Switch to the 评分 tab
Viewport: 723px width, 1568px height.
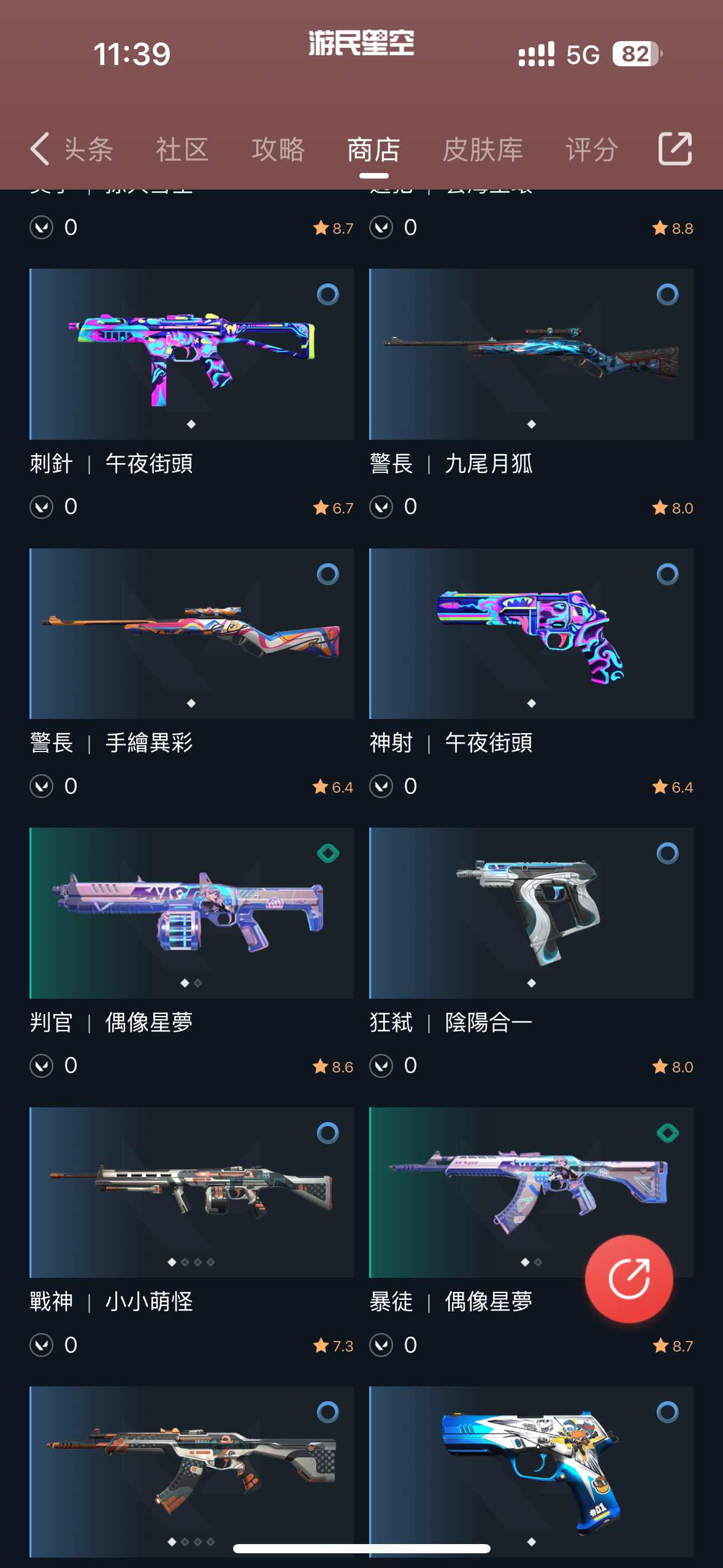[591, 150]
